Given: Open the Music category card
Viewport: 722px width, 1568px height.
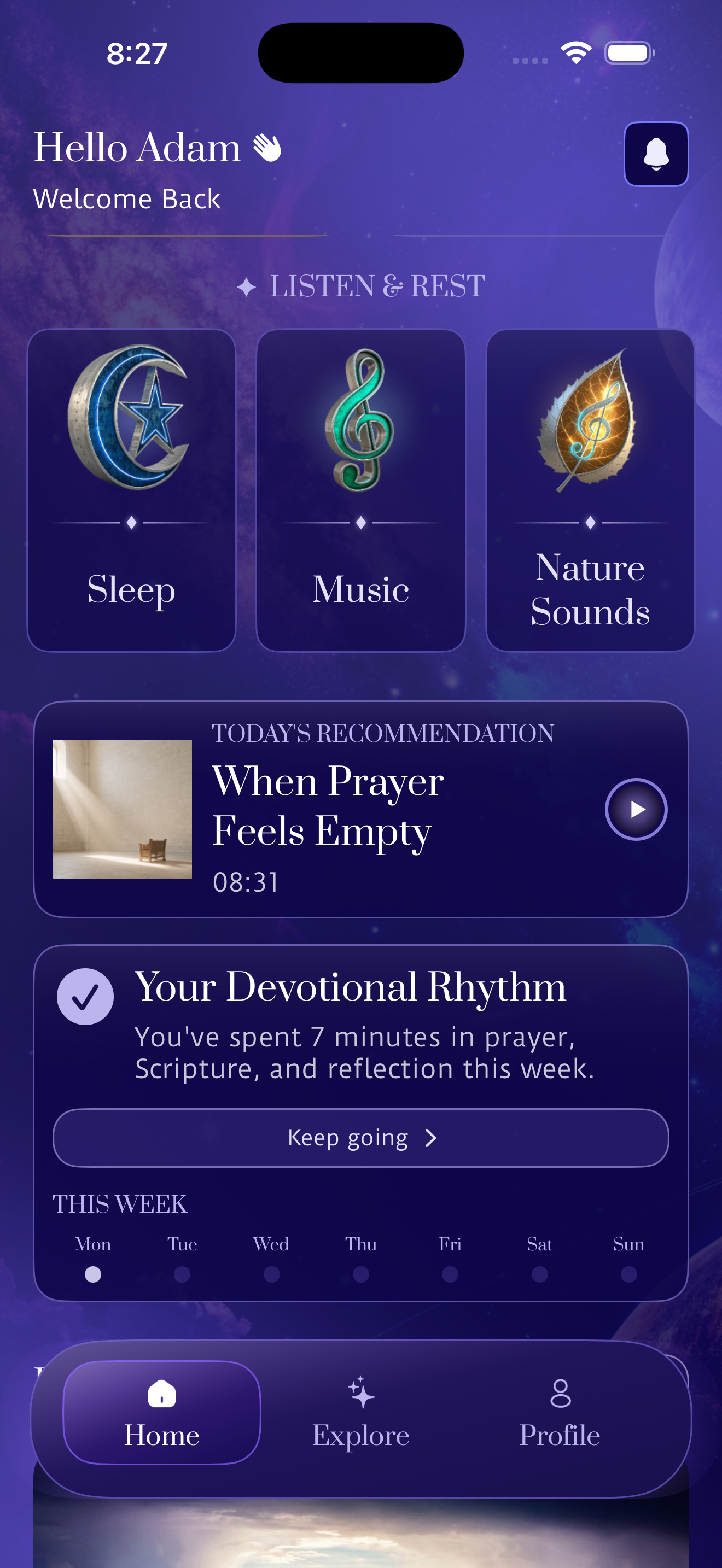Looking at the screenshot, I should pos(361,490).
